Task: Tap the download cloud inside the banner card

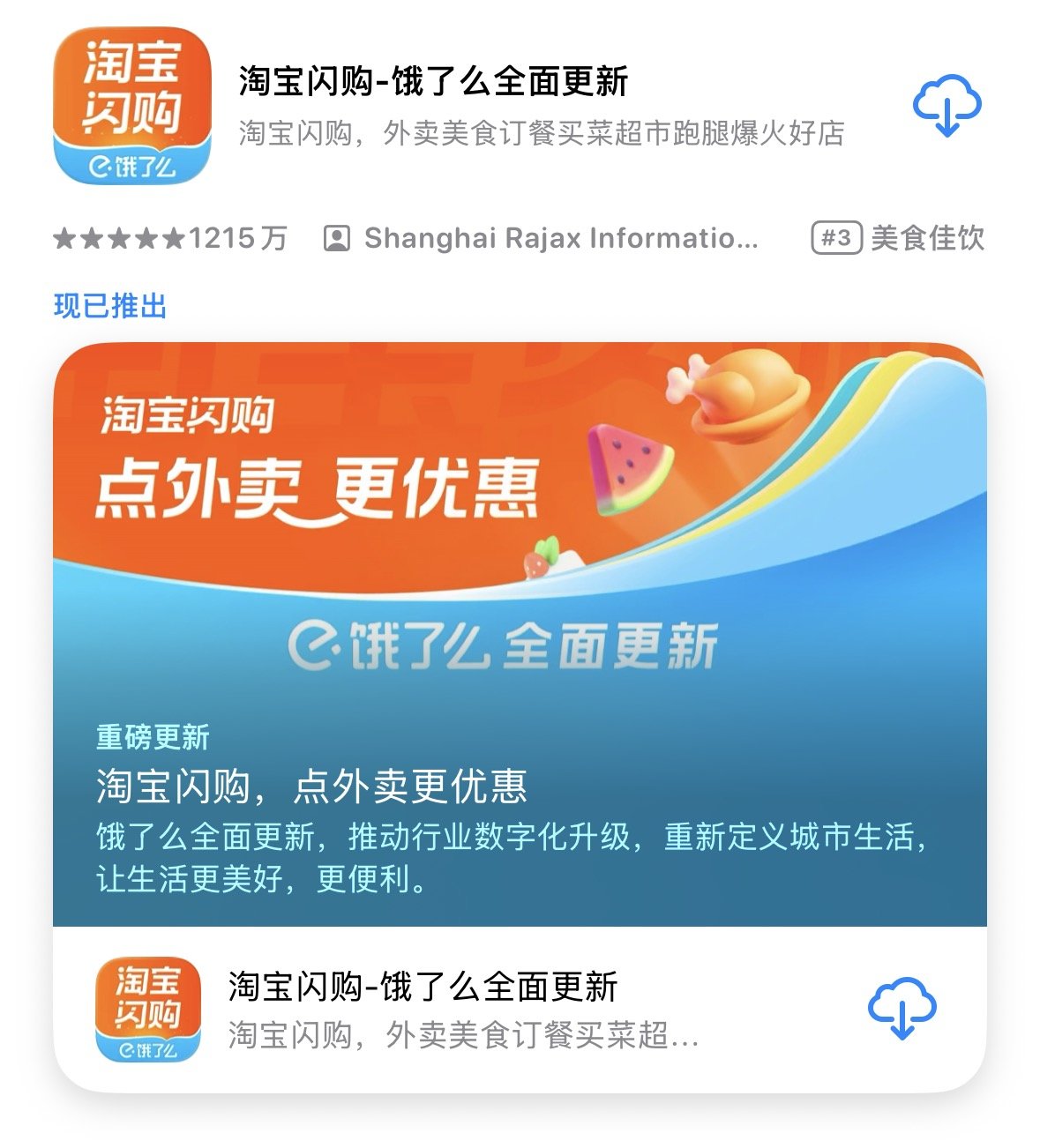Action: click(x=902, y=1008)
